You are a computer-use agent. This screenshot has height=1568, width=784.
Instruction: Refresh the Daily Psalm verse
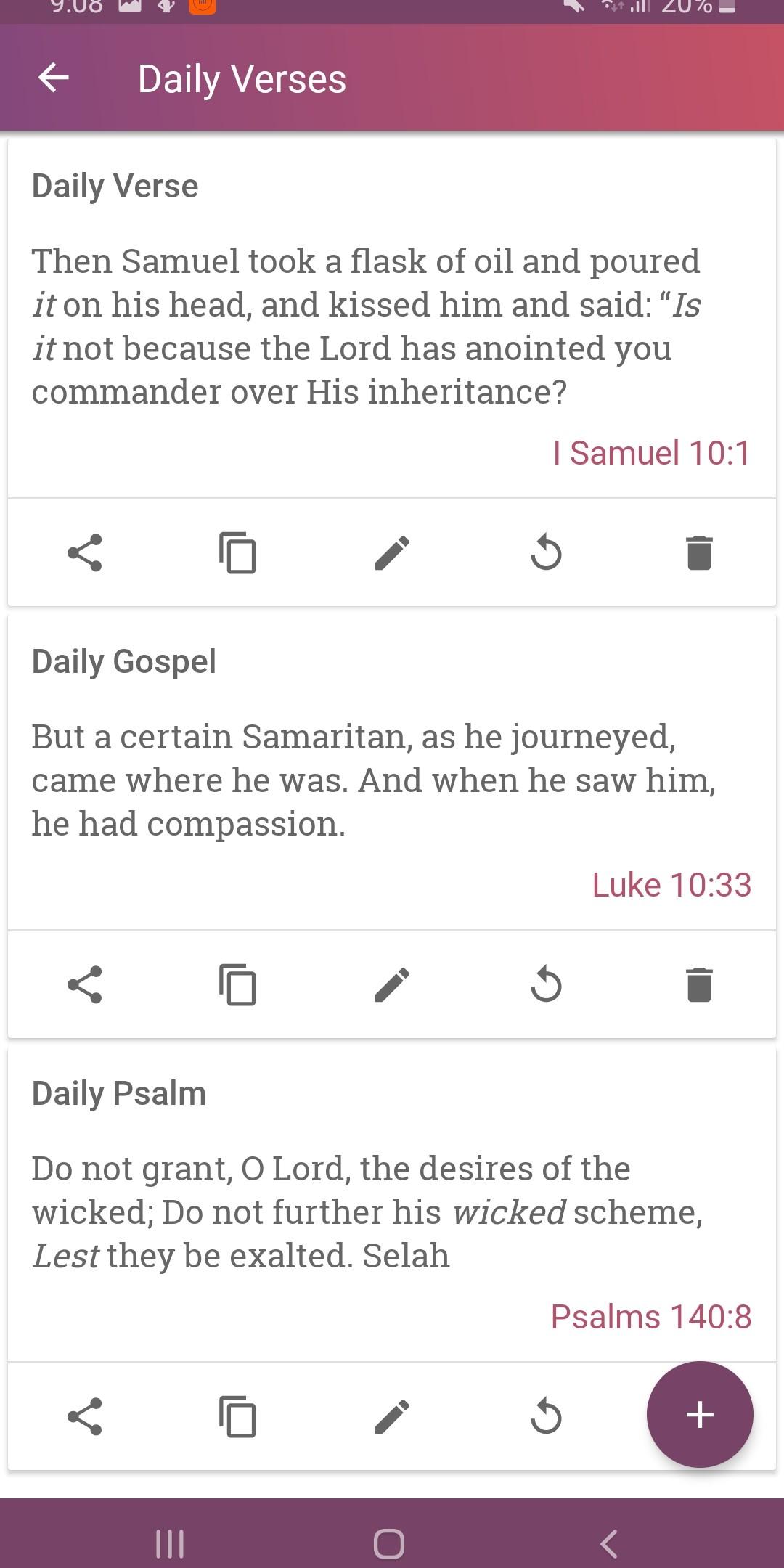click(546, 1416)
